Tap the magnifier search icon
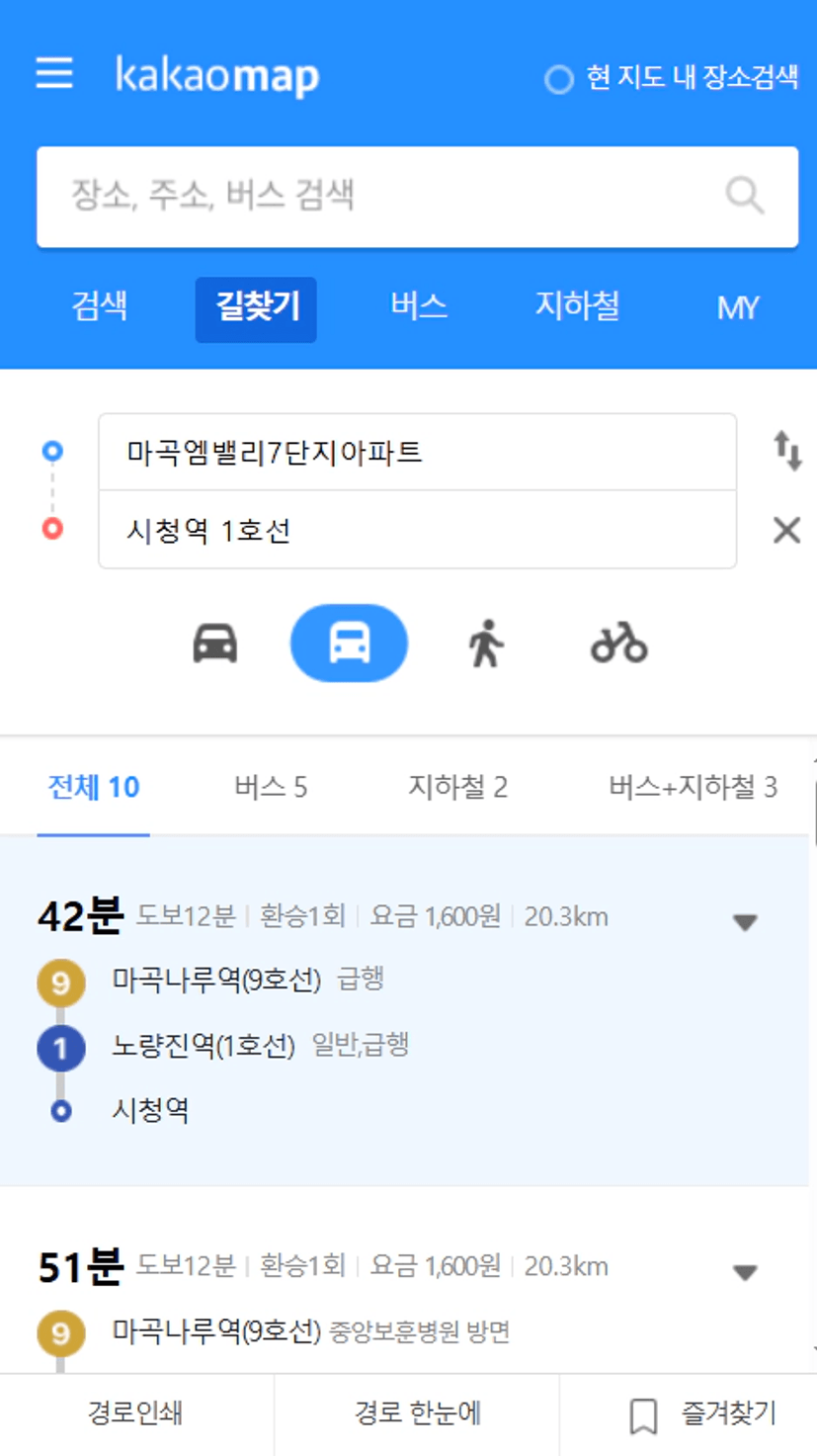This screenshot has height=1456, width=817. 744,196
